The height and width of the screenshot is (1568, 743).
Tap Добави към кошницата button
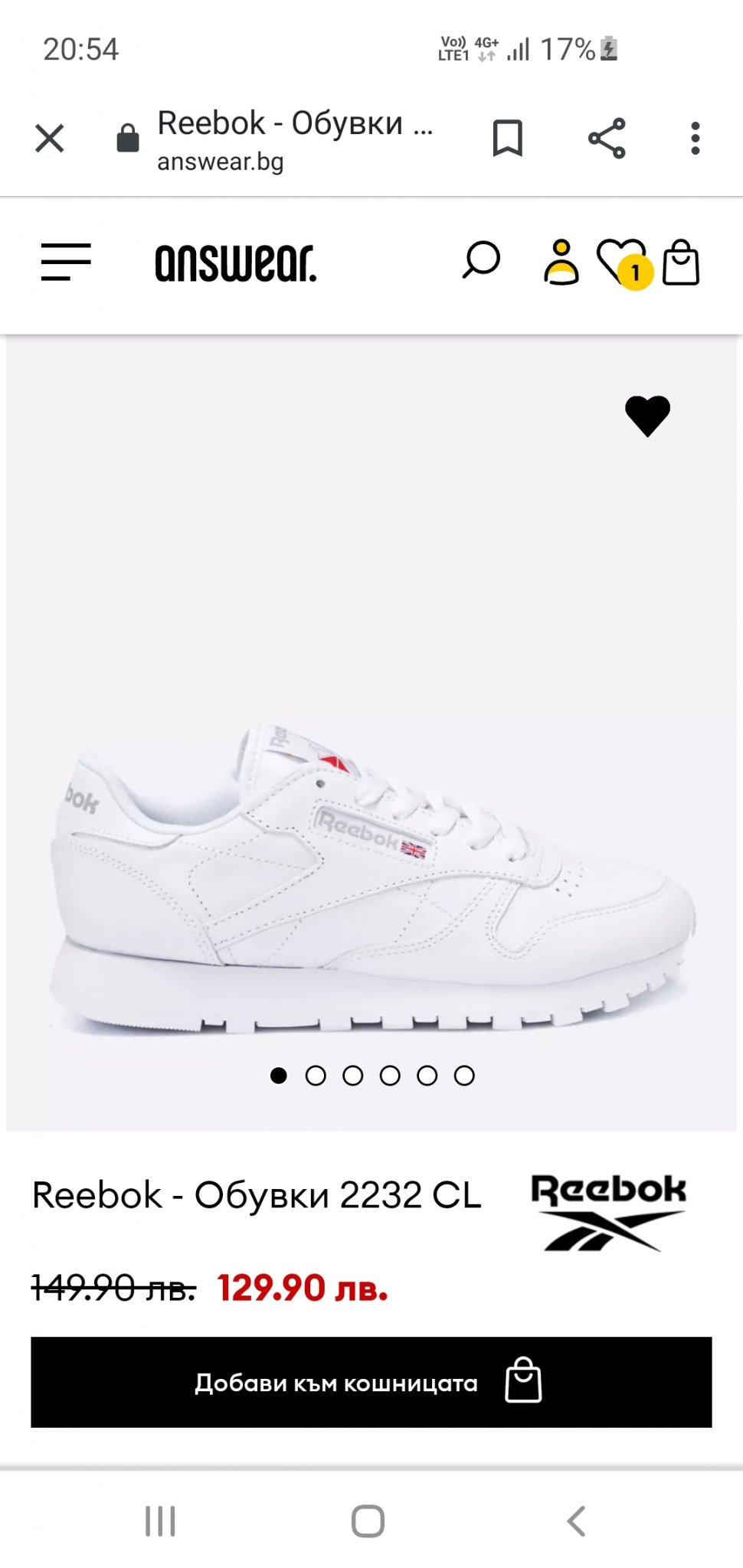(371, 1382)
